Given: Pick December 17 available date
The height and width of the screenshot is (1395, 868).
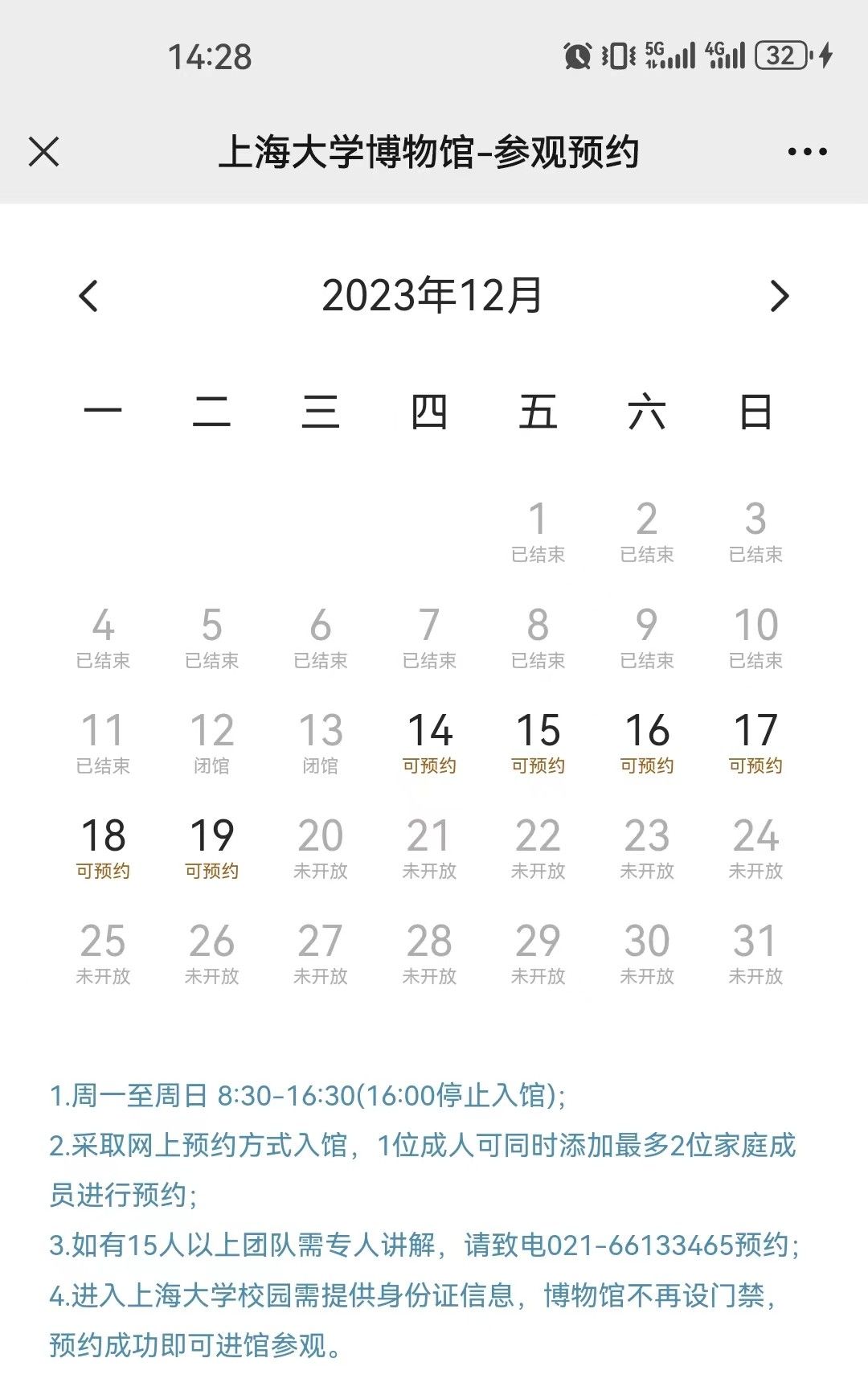Looking at the screenshot, I should point(755,743).
